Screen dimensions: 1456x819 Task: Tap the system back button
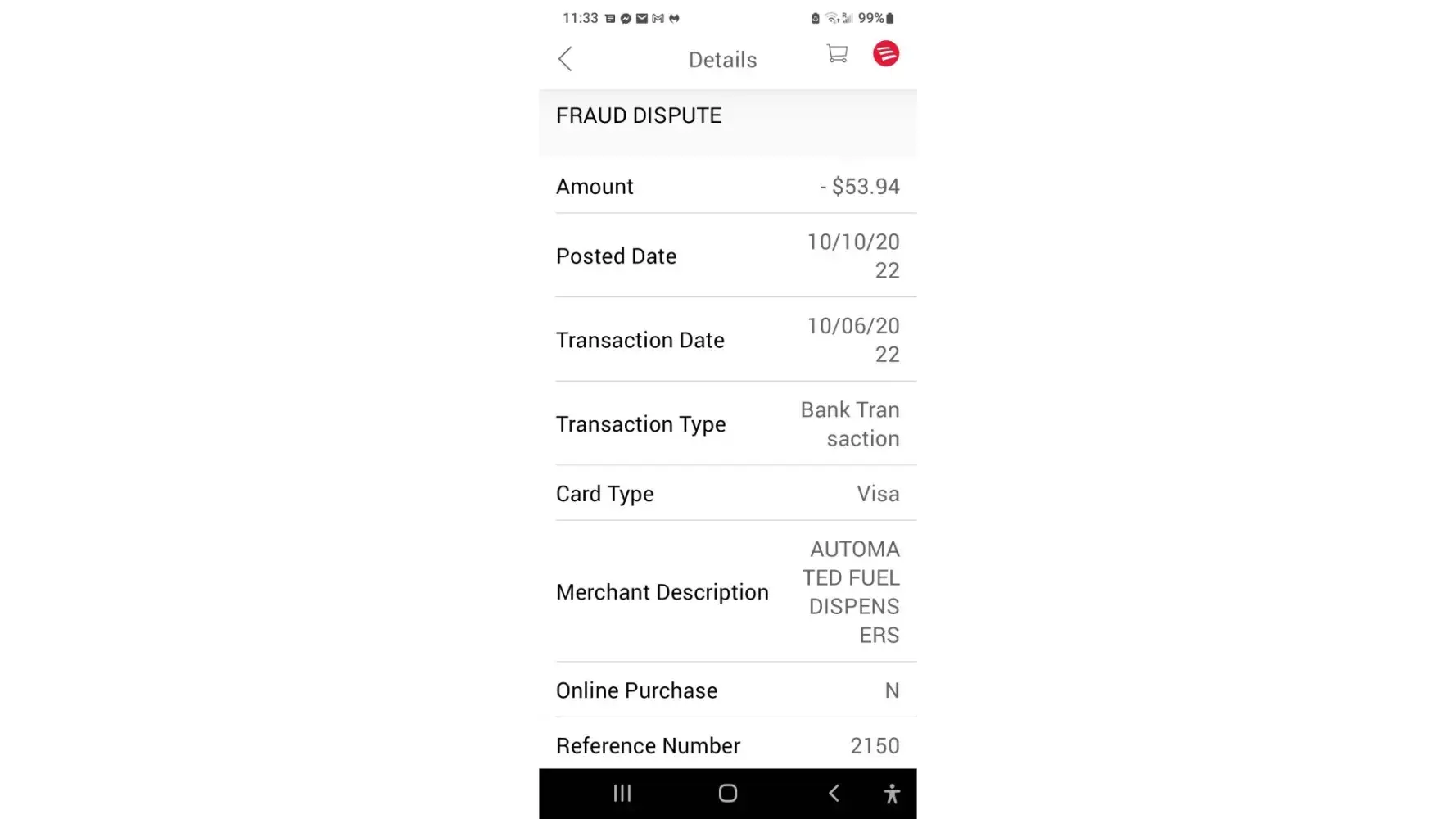pos(834,793)
